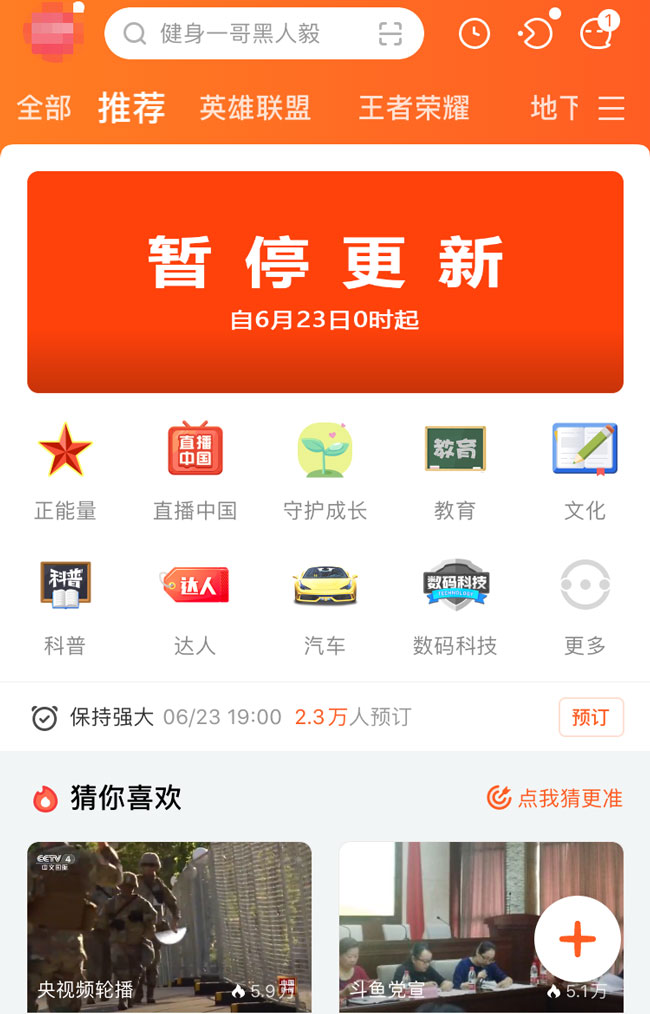Switch to the 王者荣耀 tab
This screenshot has width=650, height=1014.
(x=414, y=108)
